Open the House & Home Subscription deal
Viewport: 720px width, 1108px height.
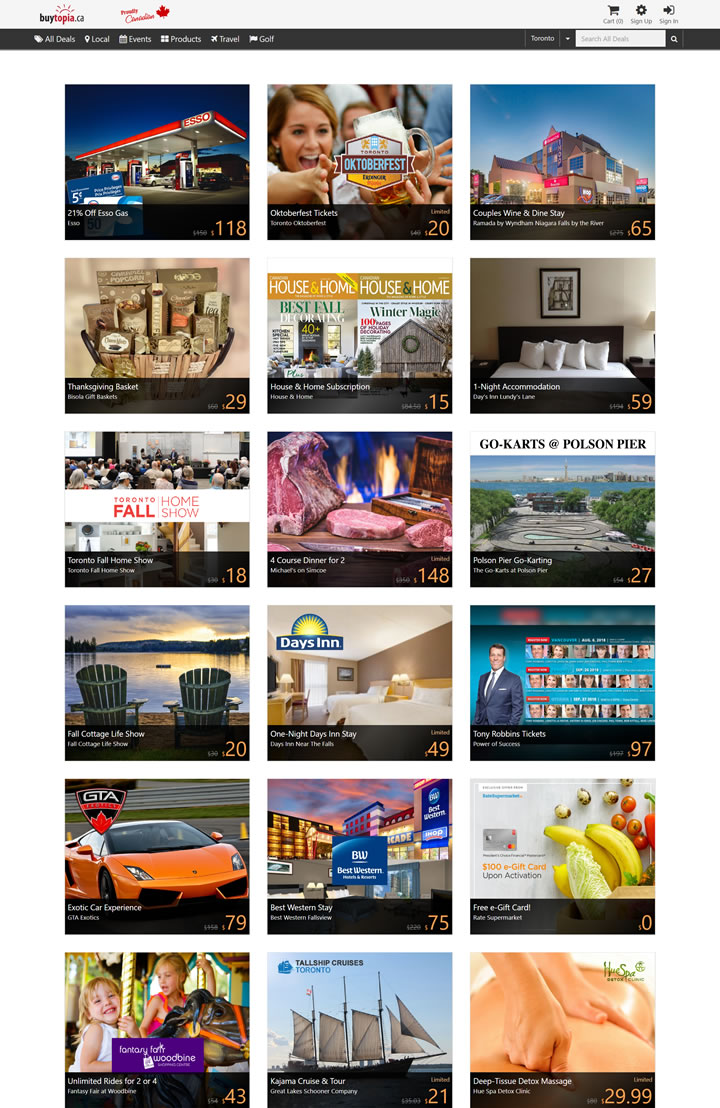[359, 335]
